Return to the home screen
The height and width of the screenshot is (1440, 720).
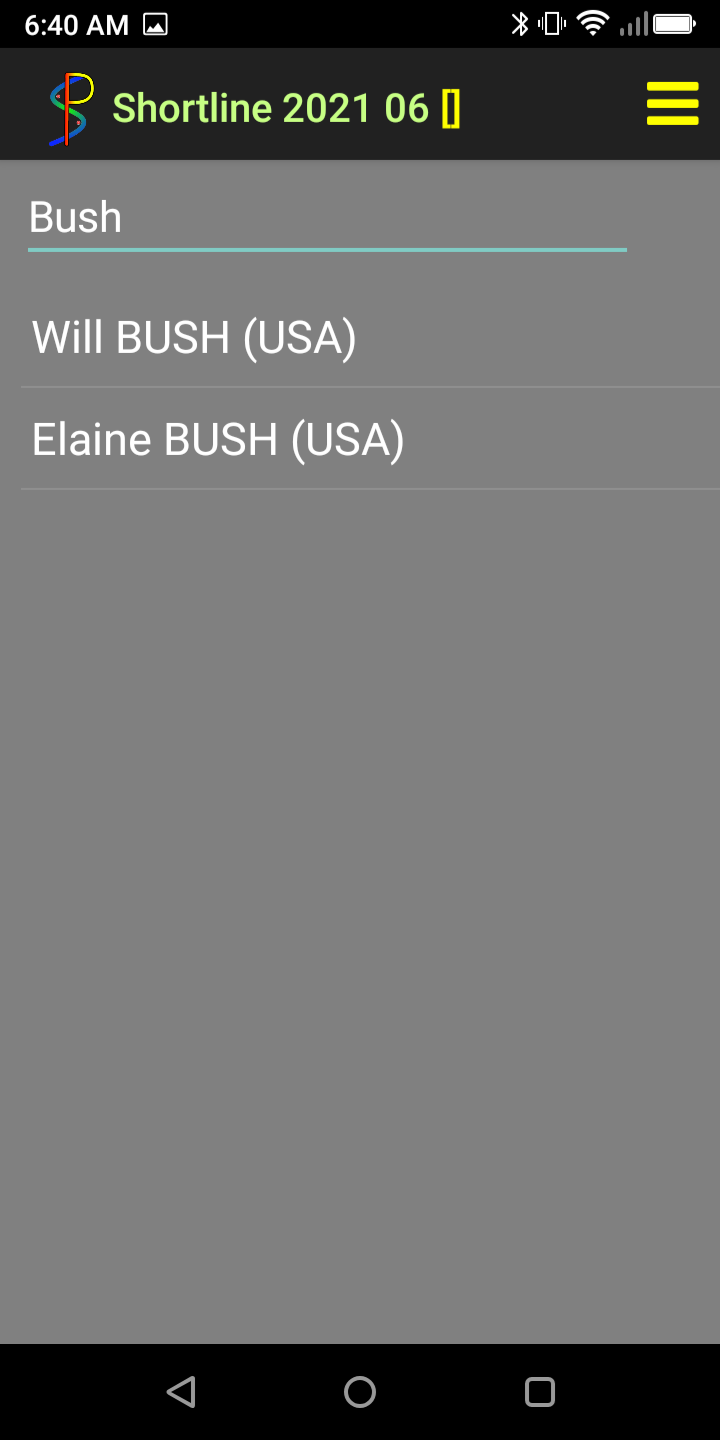click(x=360, y=1391)
